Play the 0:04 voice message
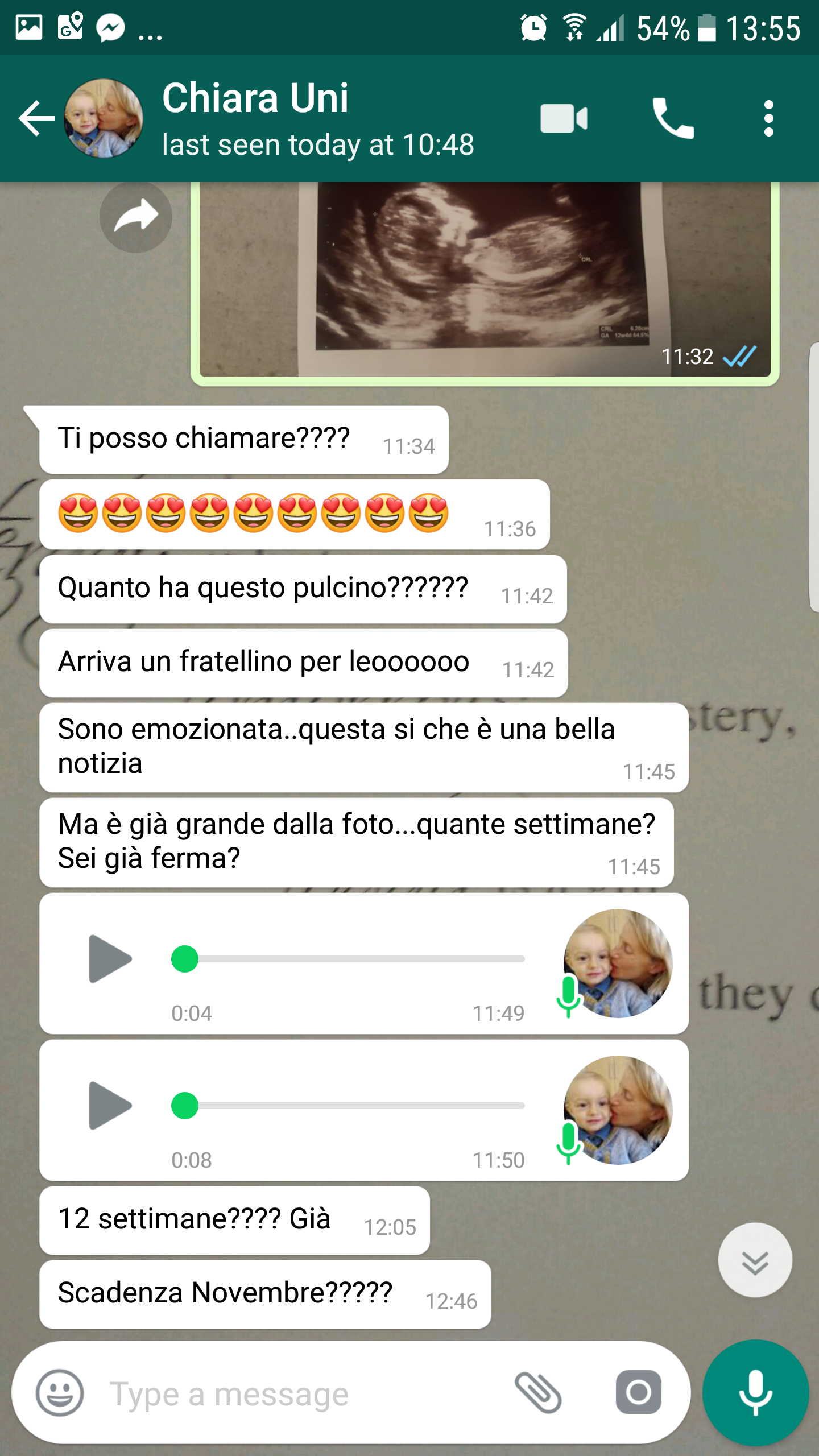 point(110,959)
